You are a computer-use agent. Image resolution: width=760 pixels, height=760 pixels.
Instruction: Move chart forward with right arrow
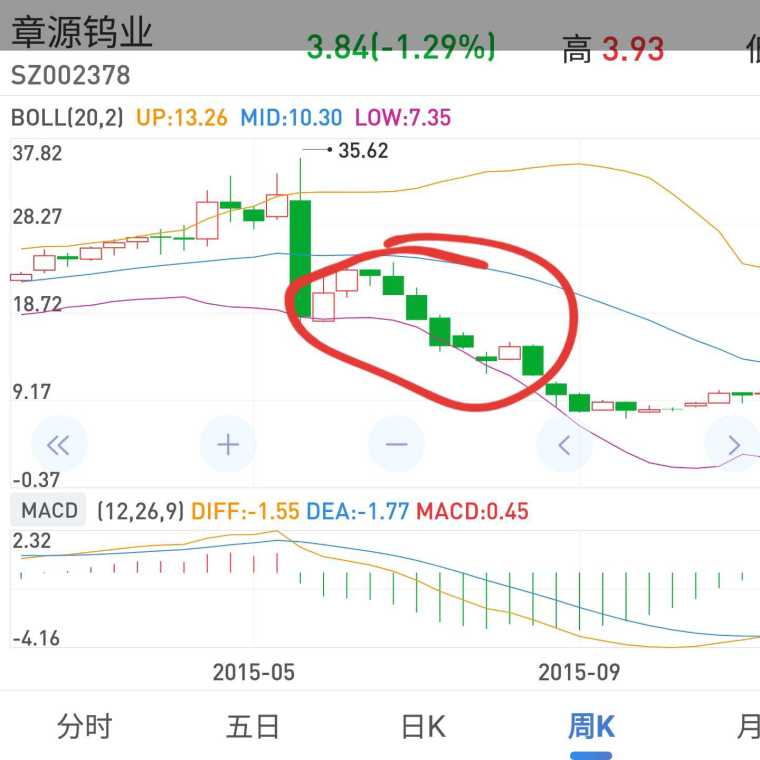[x=733, y=444]
